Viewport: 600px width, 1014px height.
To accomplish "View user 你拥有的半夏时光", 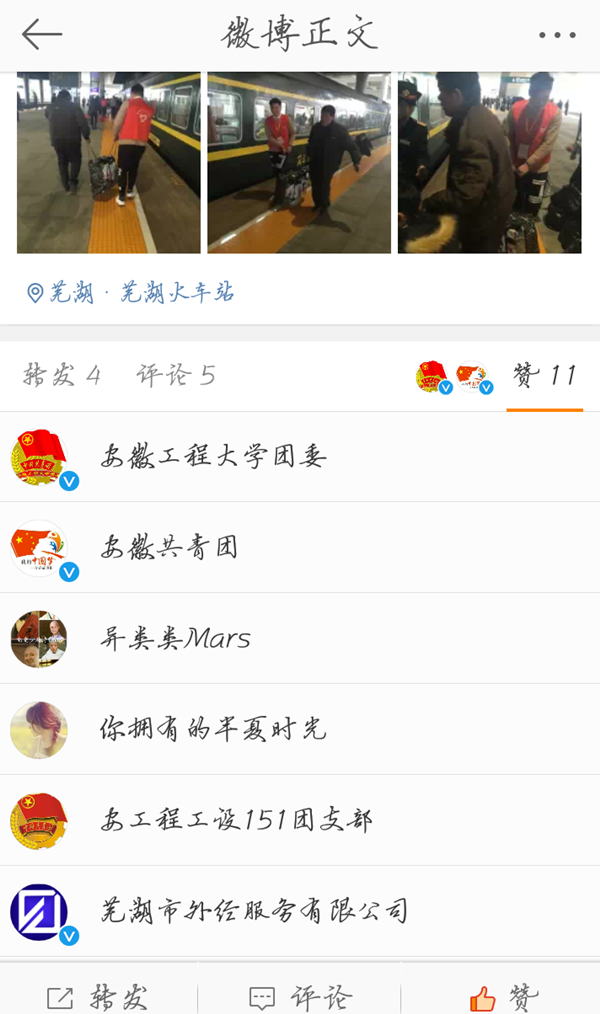I will pos(212,729).
